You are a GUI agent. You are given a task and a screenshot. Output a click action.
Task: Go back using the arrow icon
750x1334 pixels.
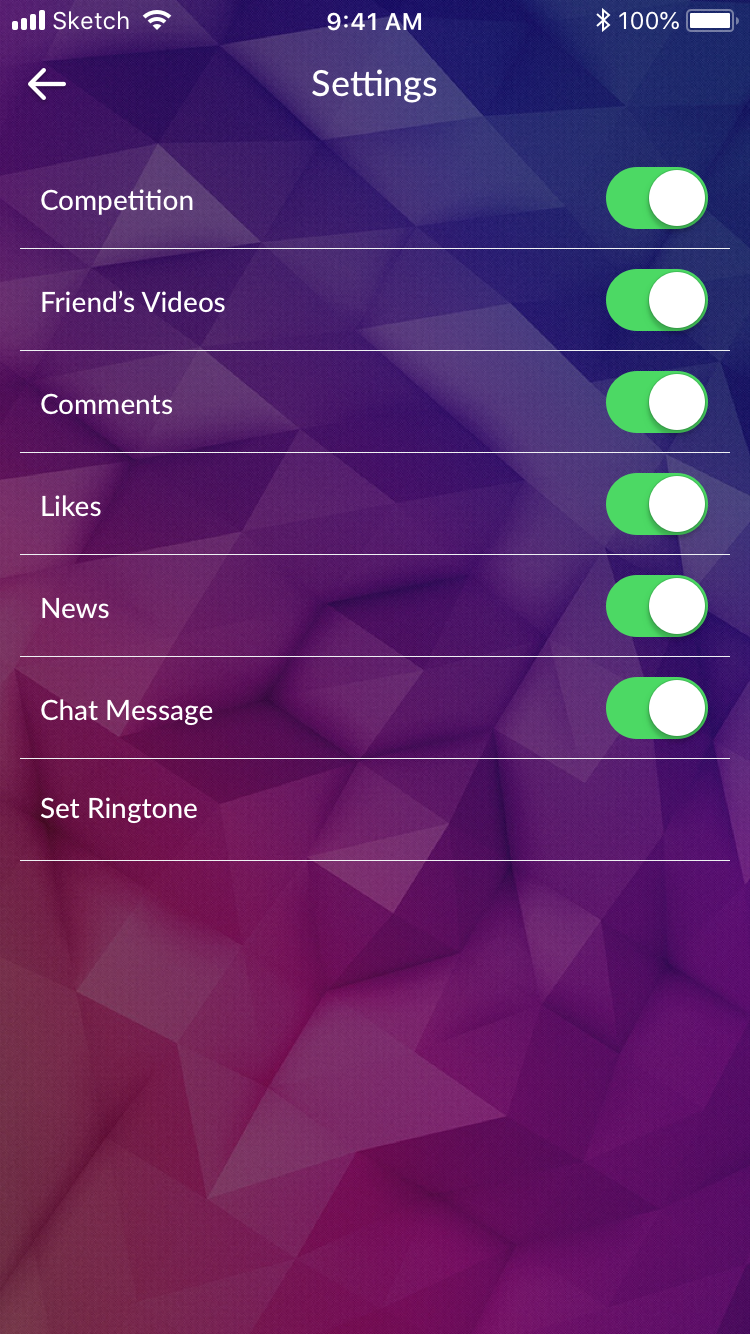47,85
